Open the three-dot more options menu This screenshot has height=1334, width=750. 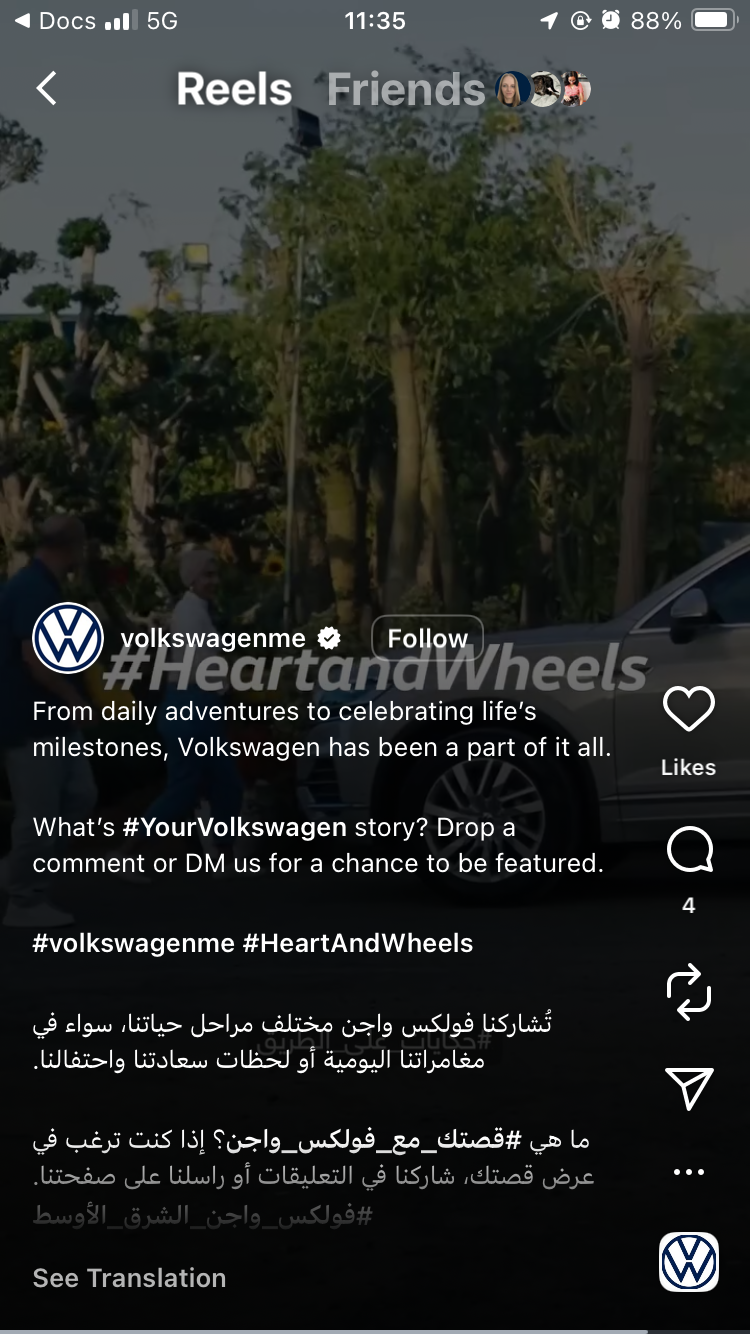coord(689,1172)
